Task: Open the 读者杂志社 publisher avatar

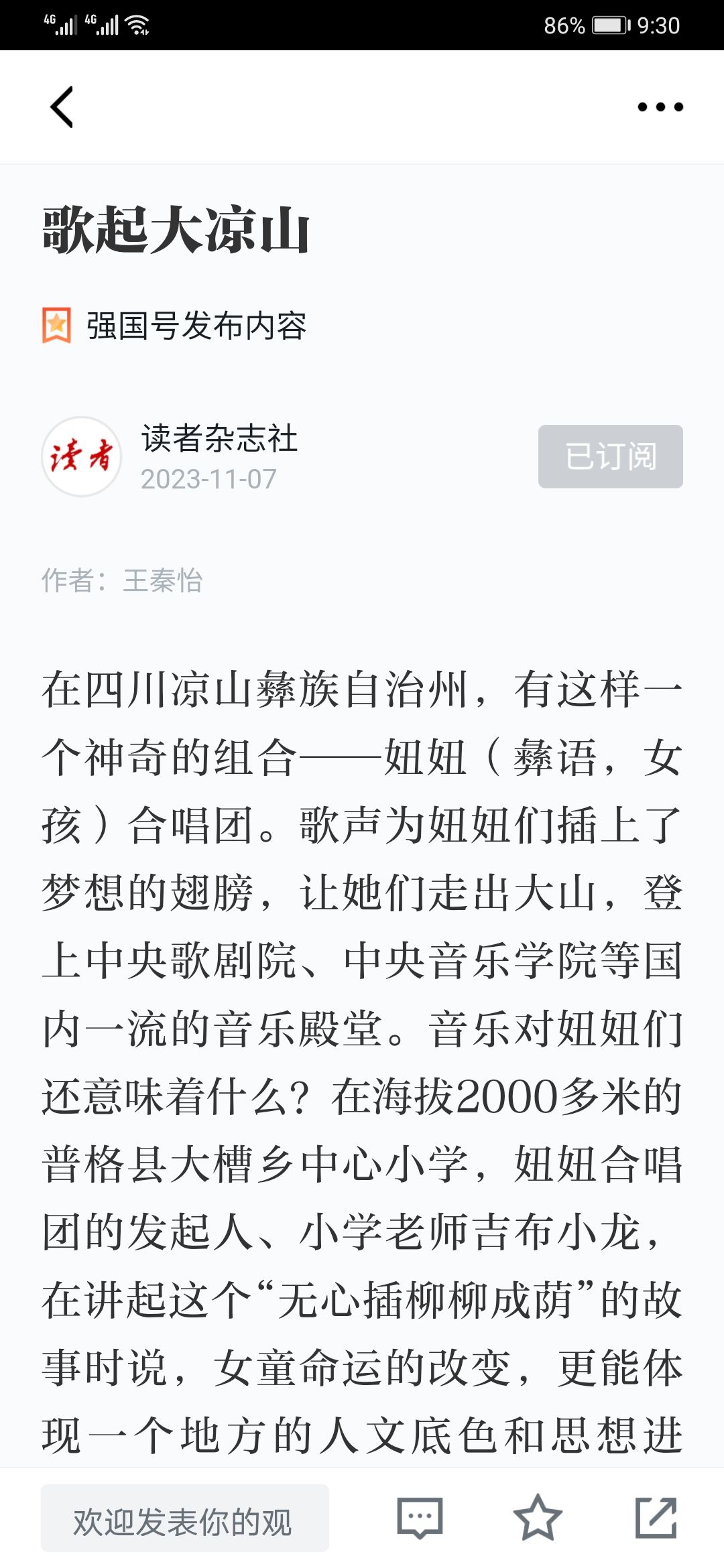Action: pos(82,456)
